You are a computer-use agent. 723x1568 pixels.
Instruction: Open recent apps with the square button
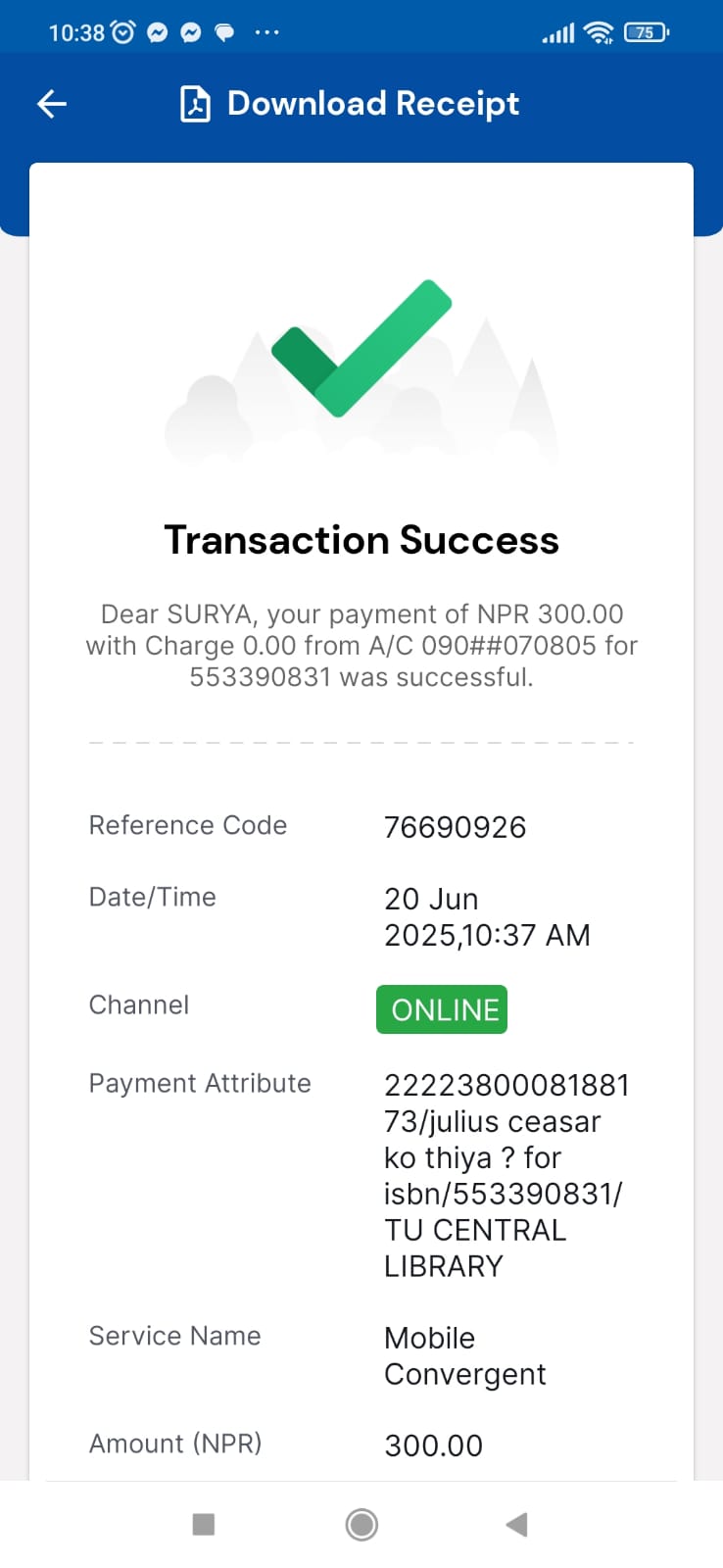click(x=204, y=1524)
